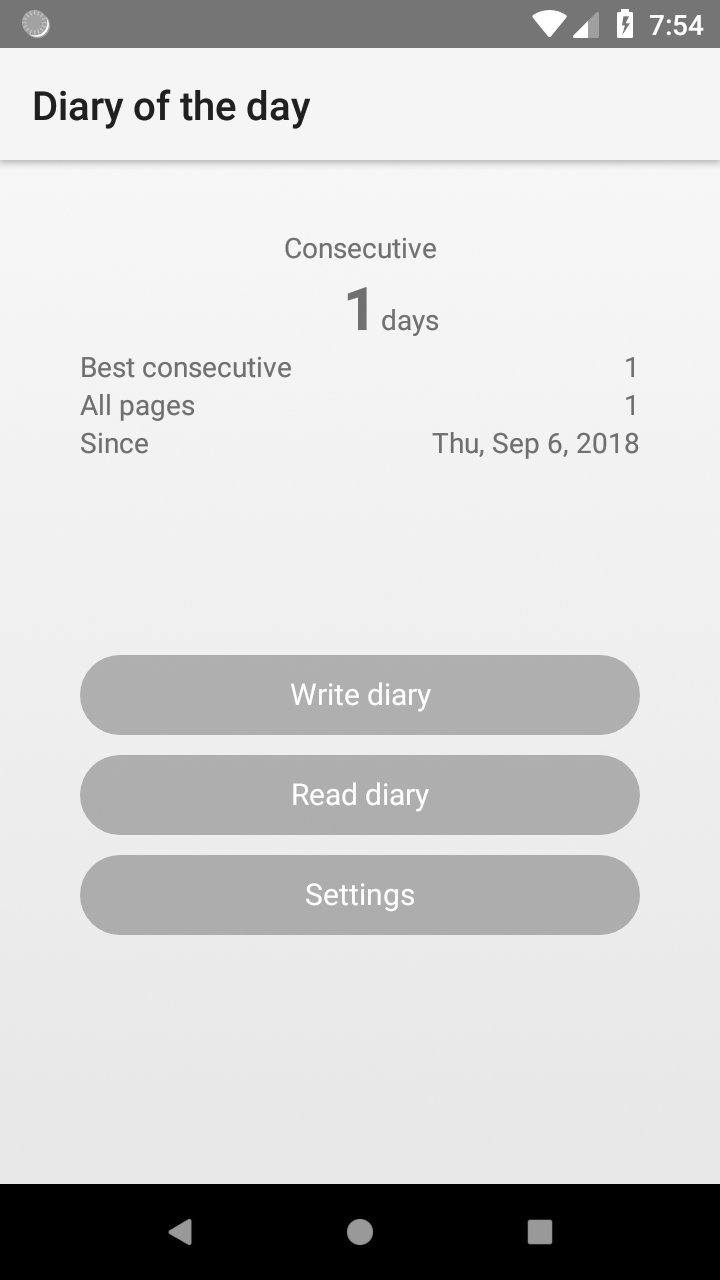Open Read diary
The image size is (720, 1280).
(360, 795)
